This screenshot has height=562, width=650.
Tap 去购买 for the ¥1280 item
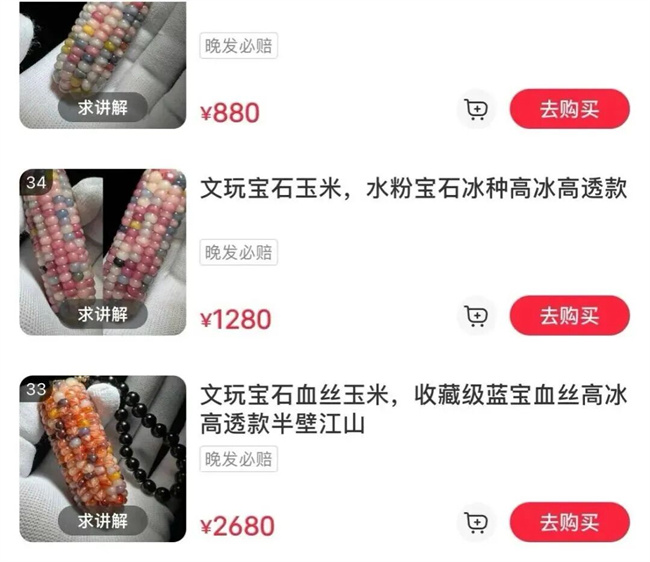point(569,316)
